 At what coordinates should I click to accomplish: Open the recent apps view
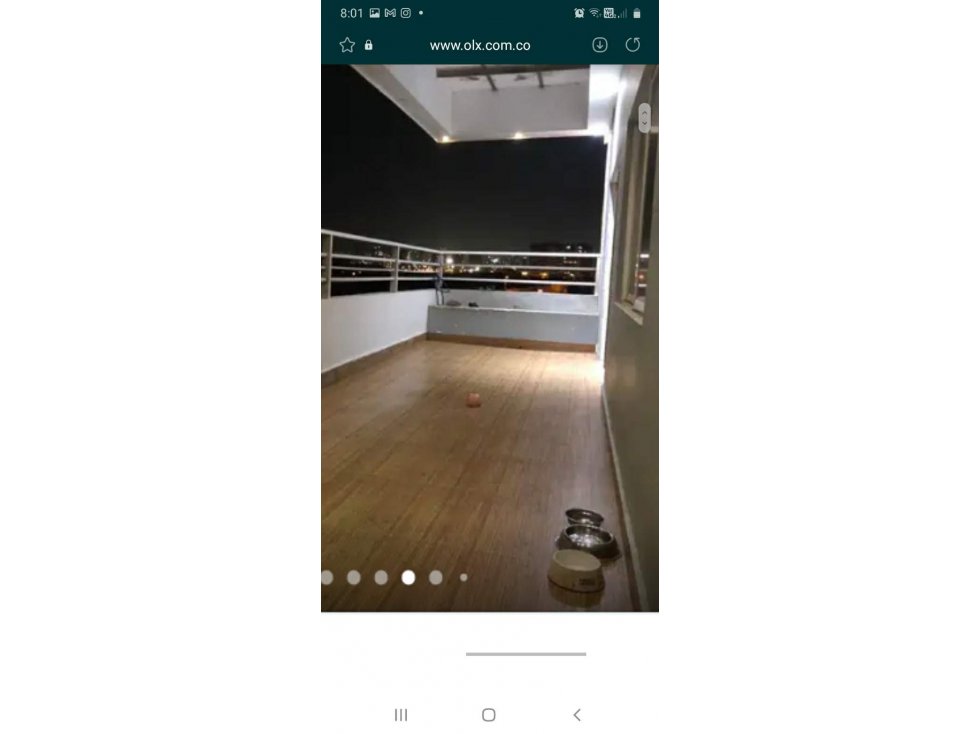pos(401,714)
